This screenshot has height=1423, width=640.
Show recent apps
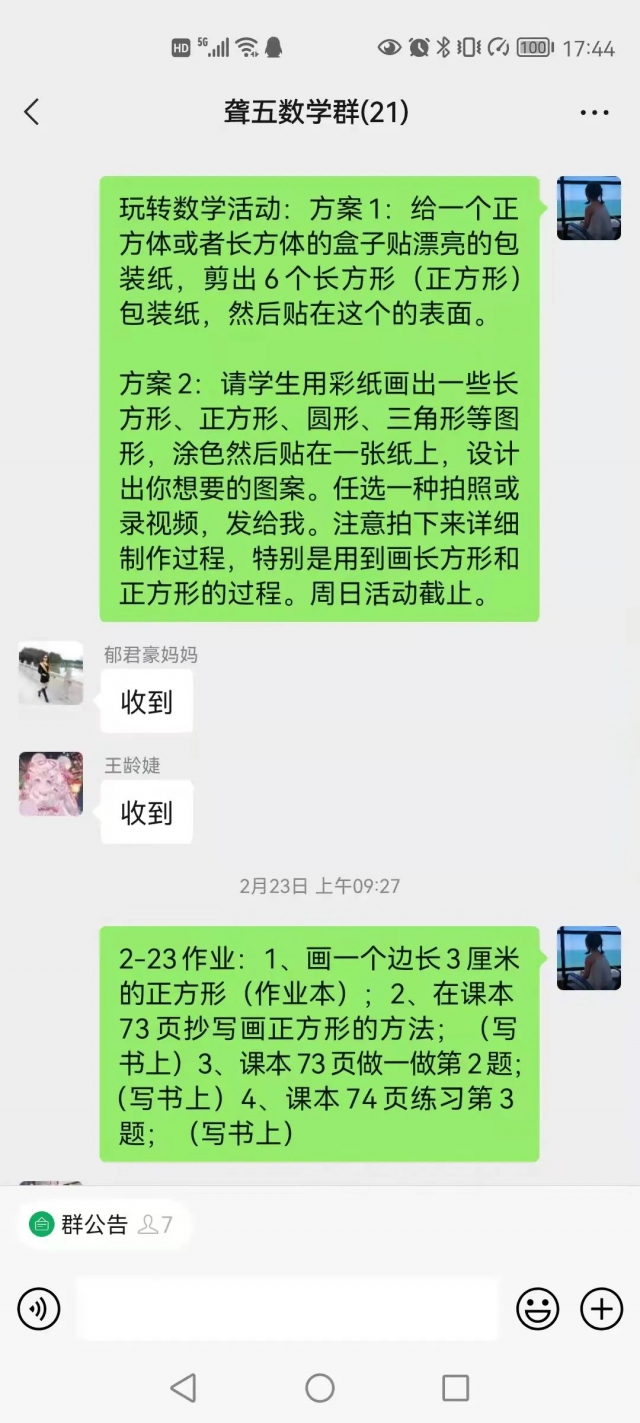point(455,1387)
